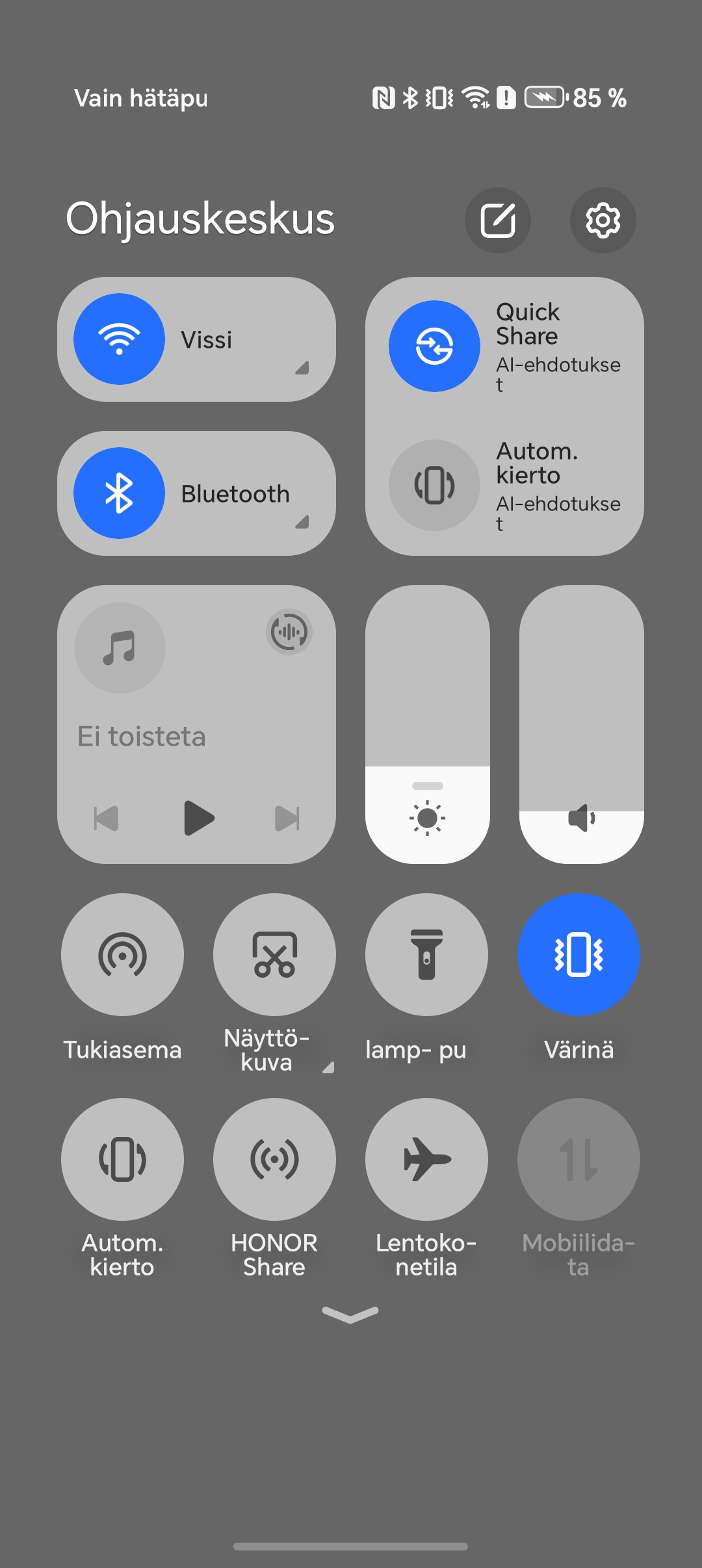Toggle Wi-Fi Vissi off
The image size is (702, 1568).
(x=119, y=339)
